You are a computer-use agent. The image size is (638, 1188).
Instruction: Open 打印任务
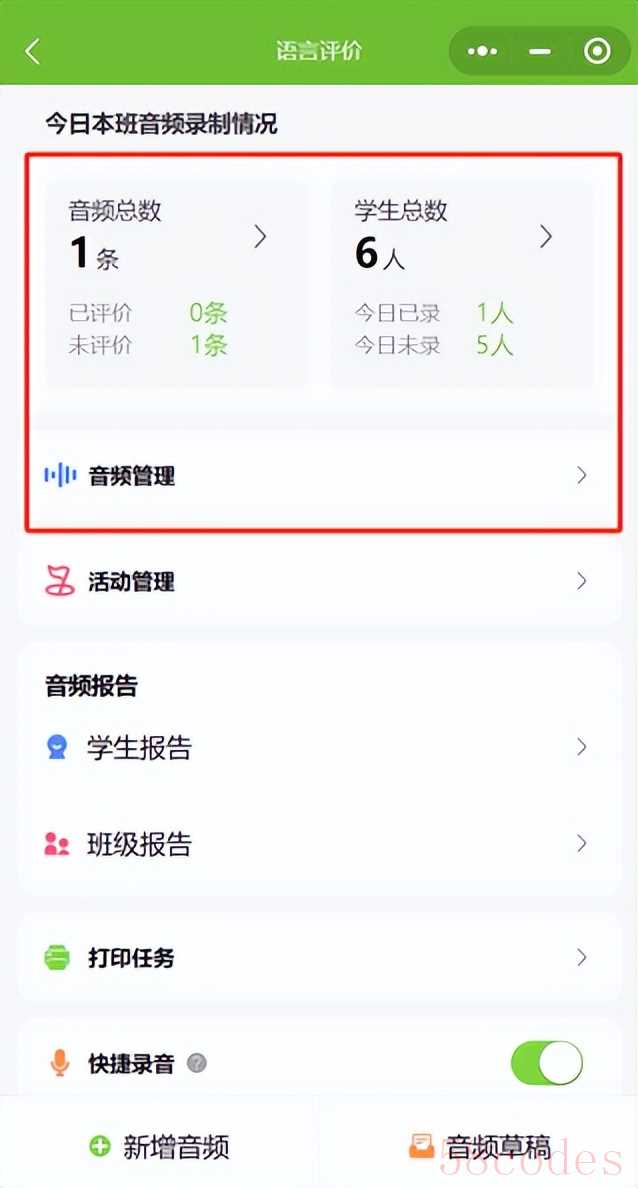pos(318,957)
